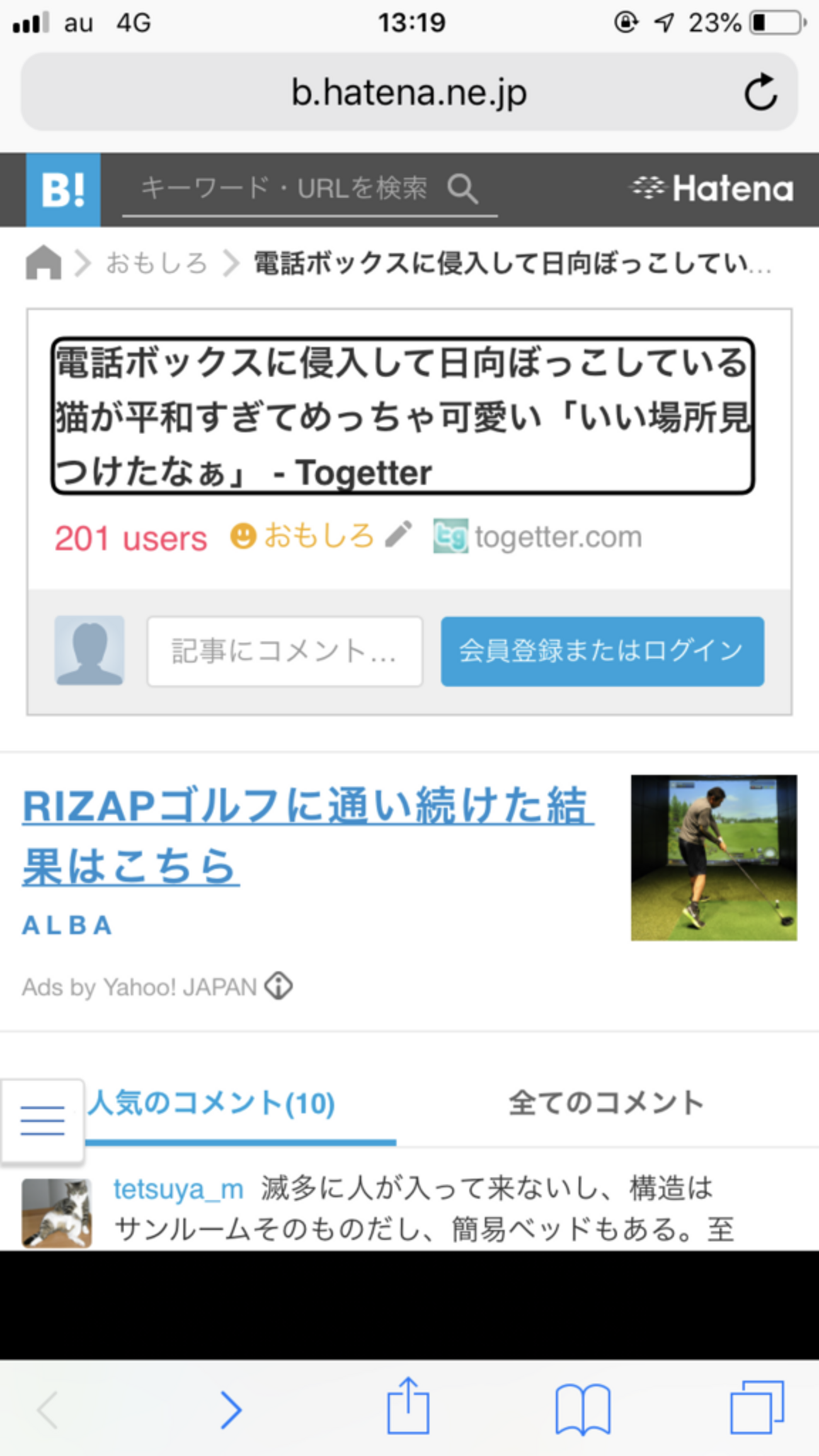Open tetsuya_m's user profile
Viewport: 819px width, 1456px height.
178,1189
